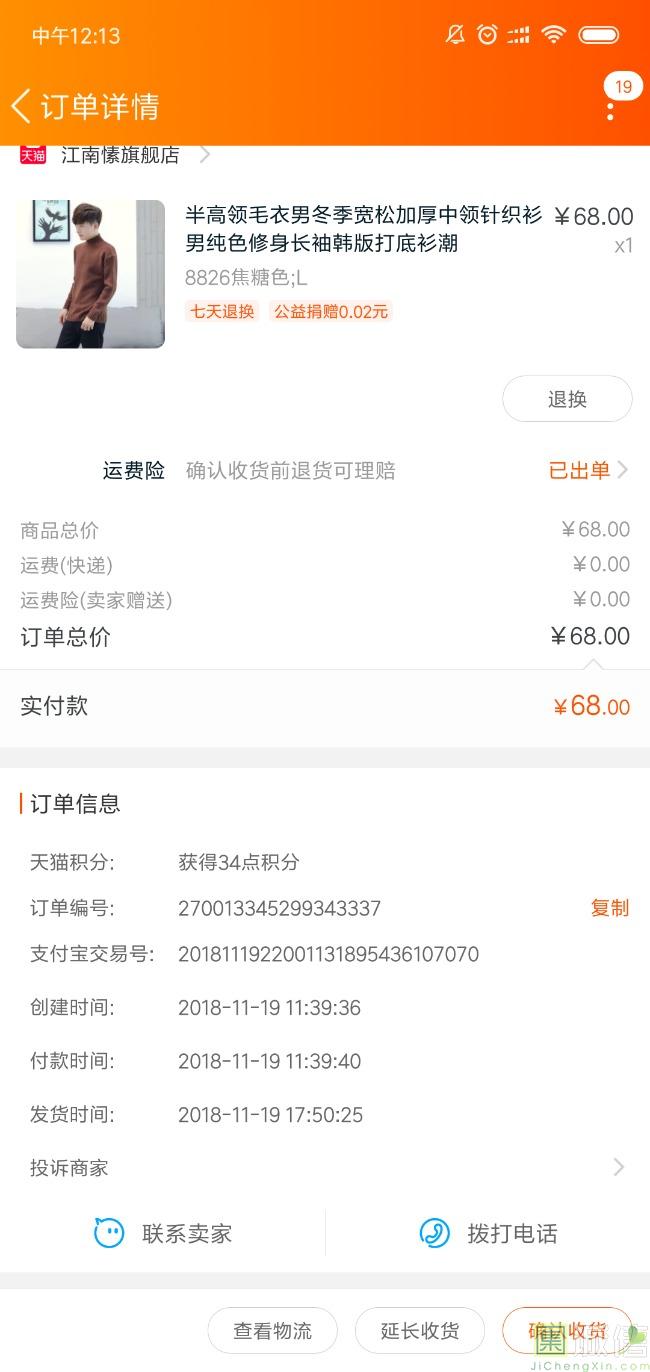Copy the order number with 复制

pyautogui.click(x=609, y=908)
